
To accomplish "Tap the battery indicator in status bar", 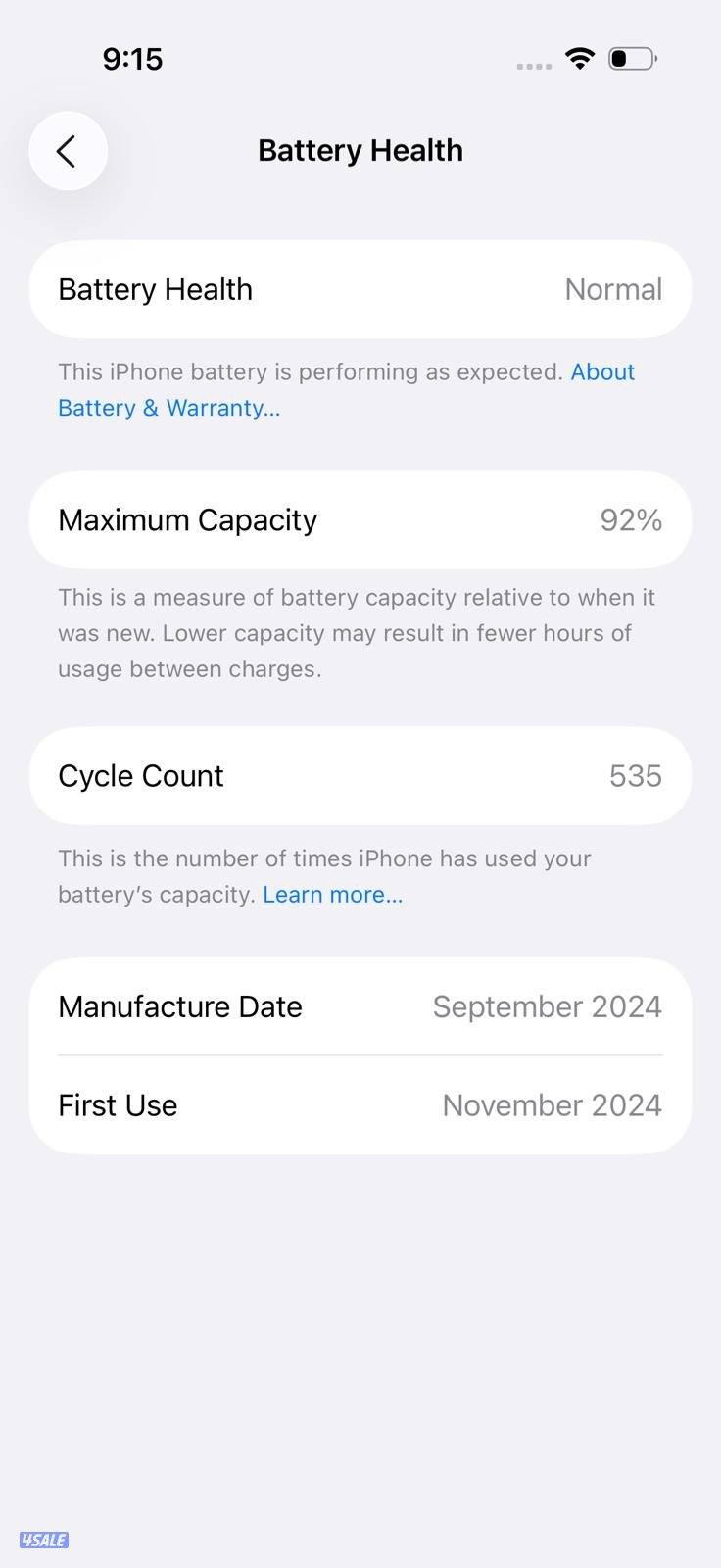I will coord(632,59).
